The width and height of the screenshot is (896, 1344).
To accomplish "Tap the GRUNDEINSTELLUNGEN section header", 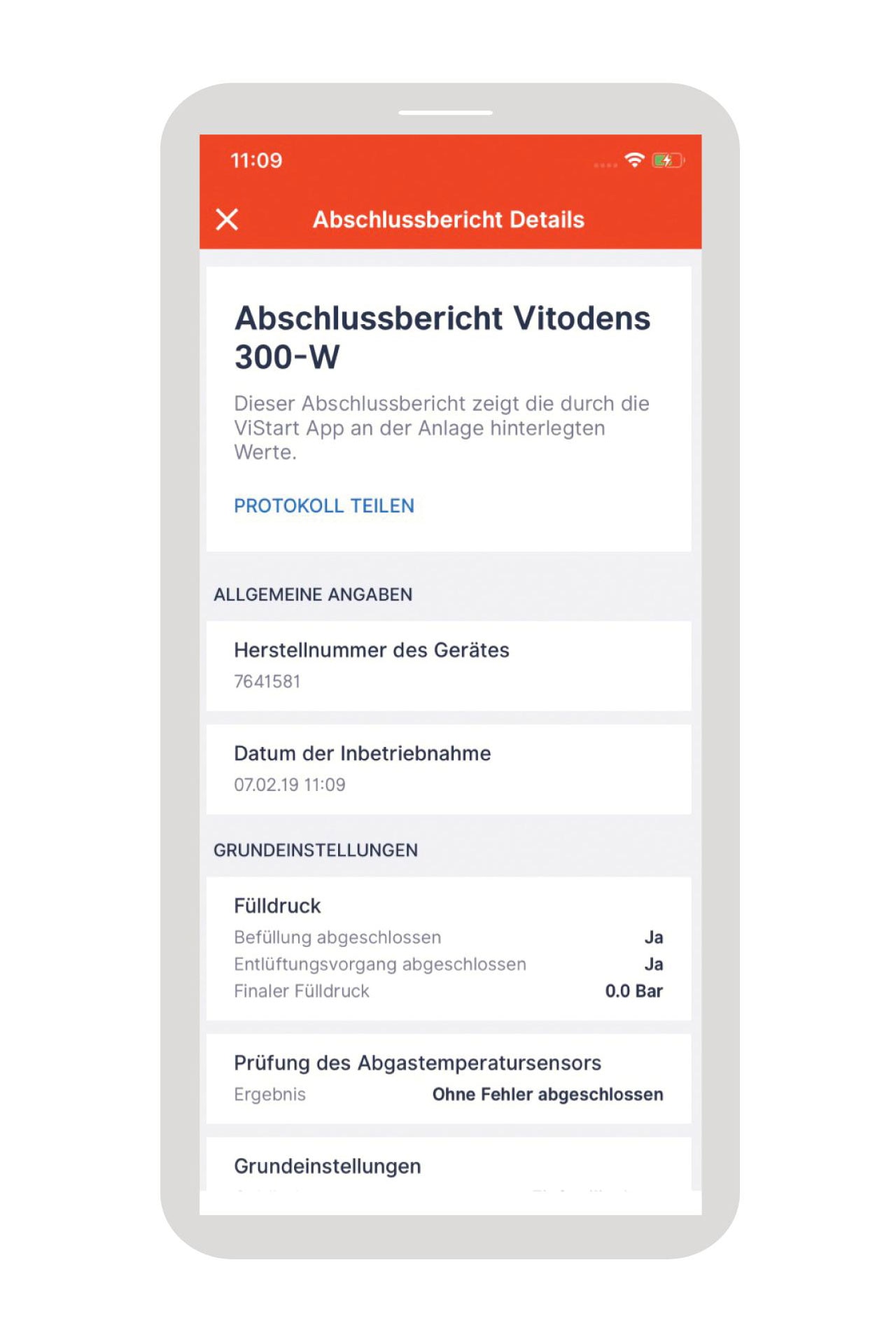I will 314,850.
